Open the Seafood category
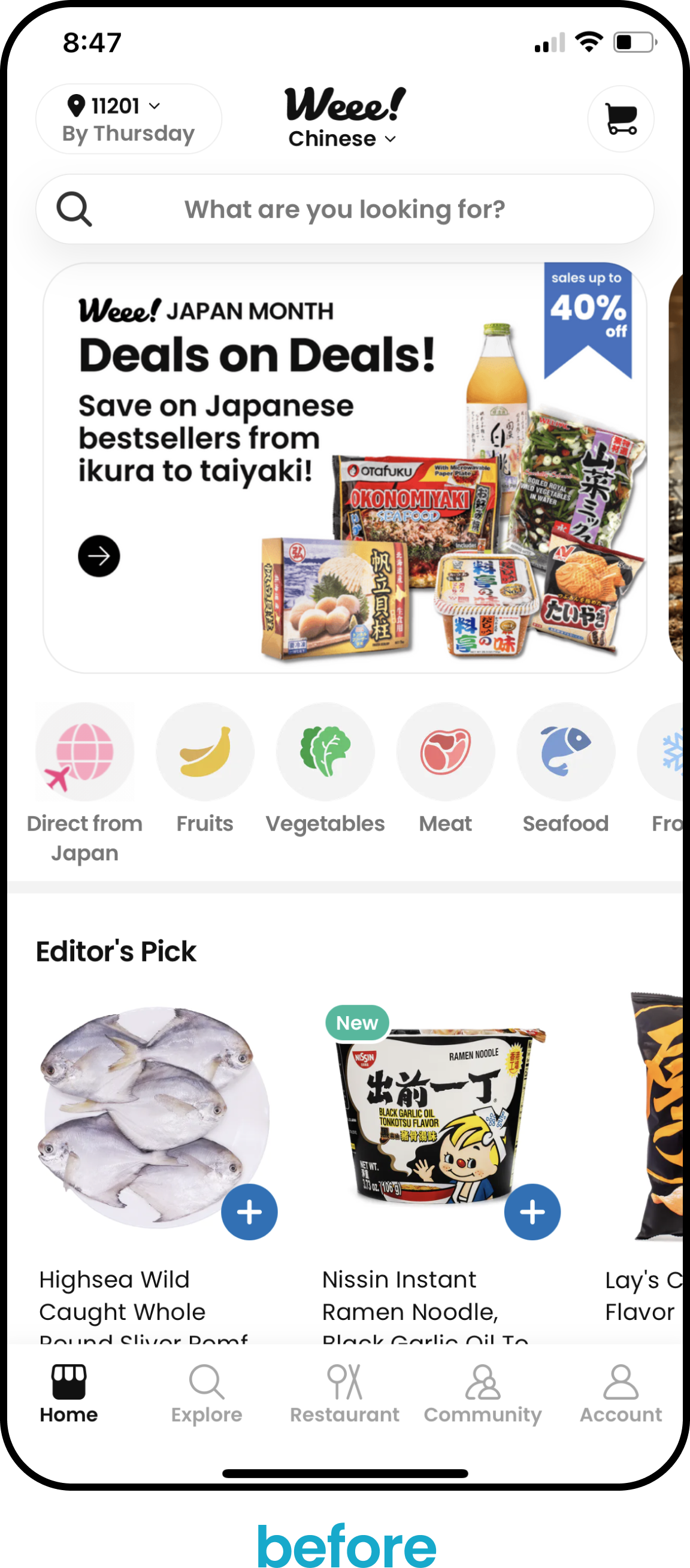The height and width of the screenshot is (1568, 690). pyautogui.click(x=566, y=769)
